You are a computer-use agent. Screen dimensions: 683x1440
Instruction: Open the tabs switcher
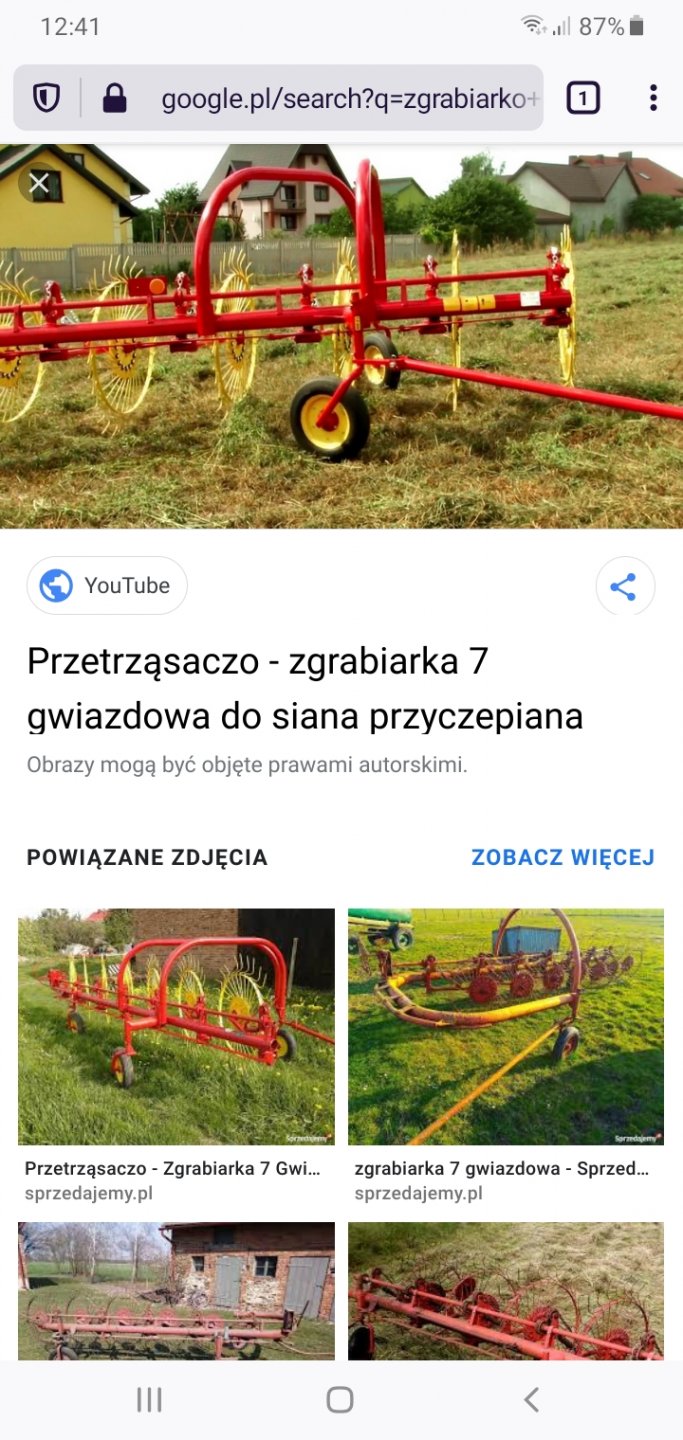click(x=583, y=98)
